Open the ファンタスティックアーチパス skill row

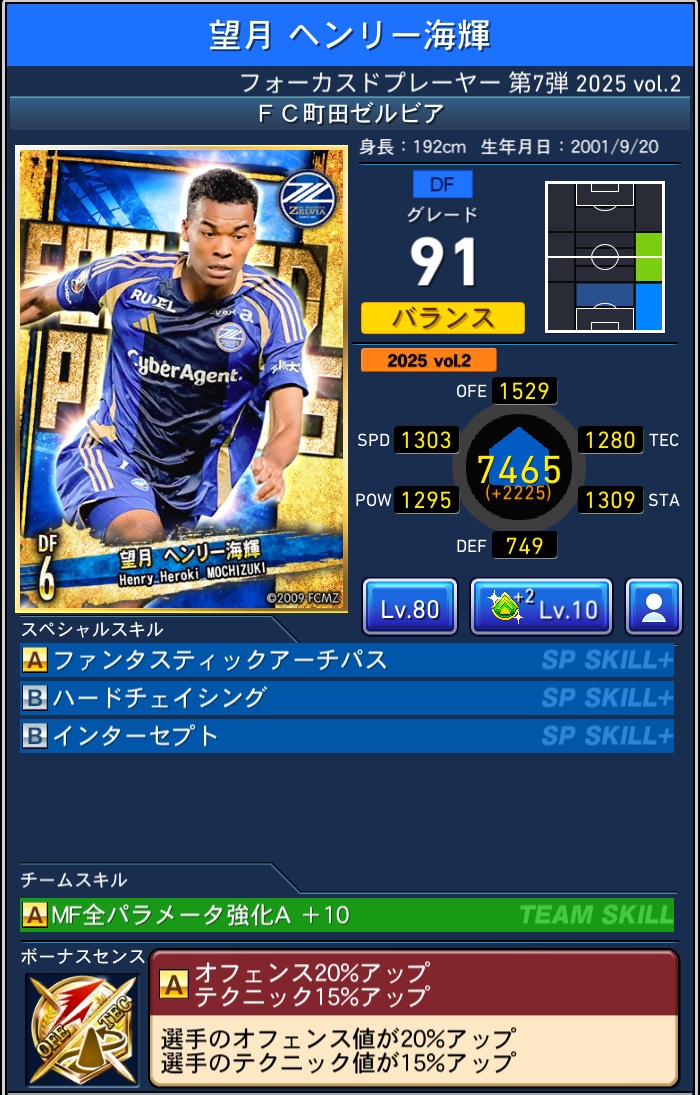(x=346, y=660)
